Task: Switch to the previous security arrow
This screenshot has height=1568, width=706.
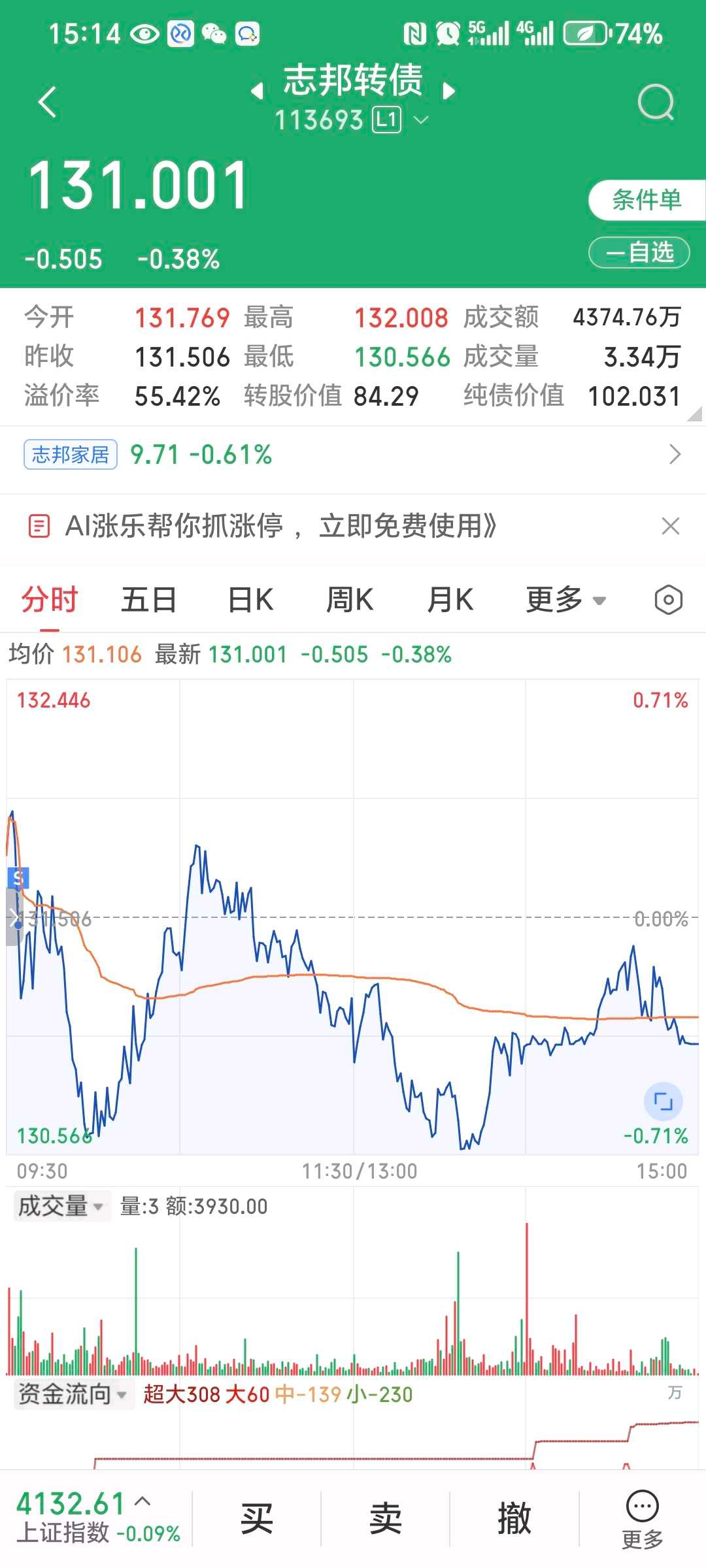Action: [258, 91]
